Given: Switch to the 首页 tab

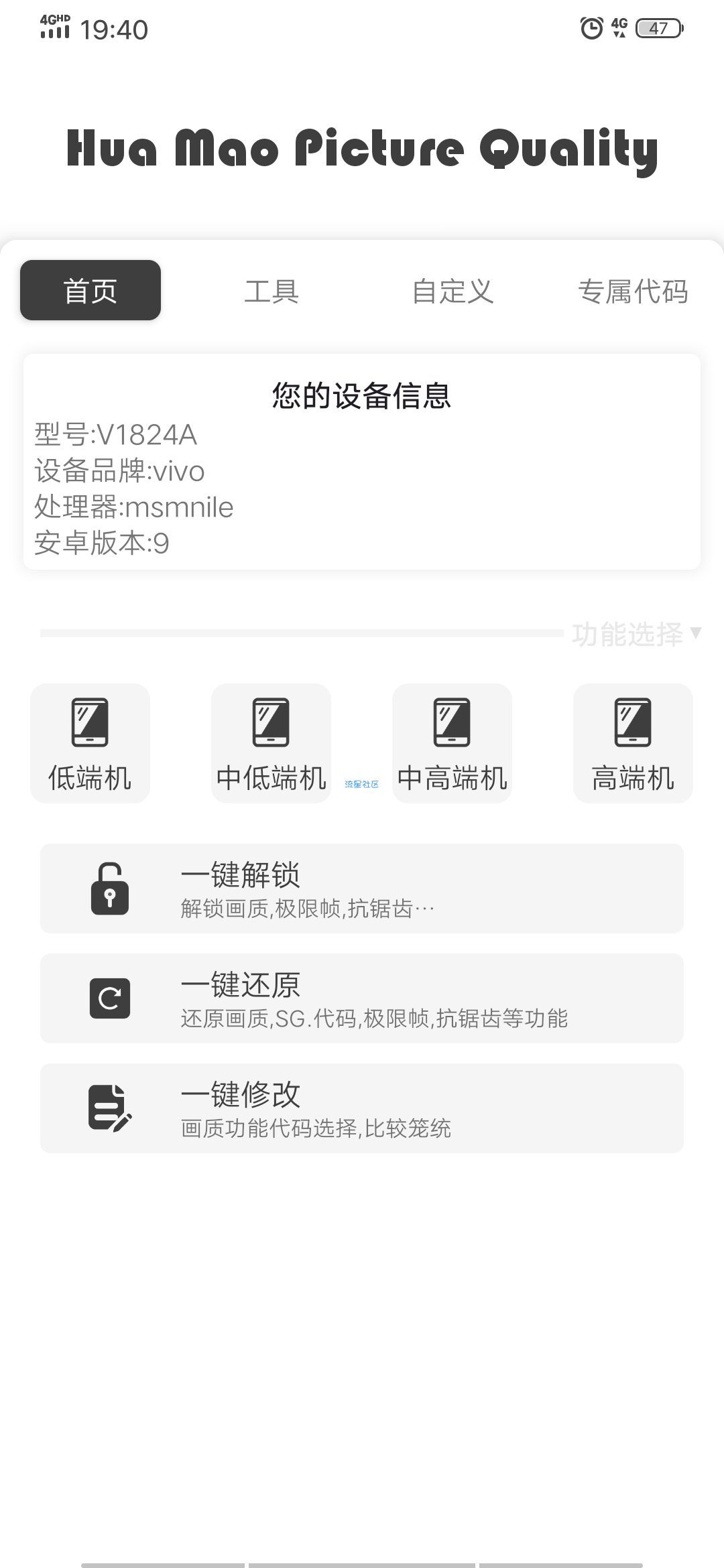Looking at the screenshot, I should (90, 291).
